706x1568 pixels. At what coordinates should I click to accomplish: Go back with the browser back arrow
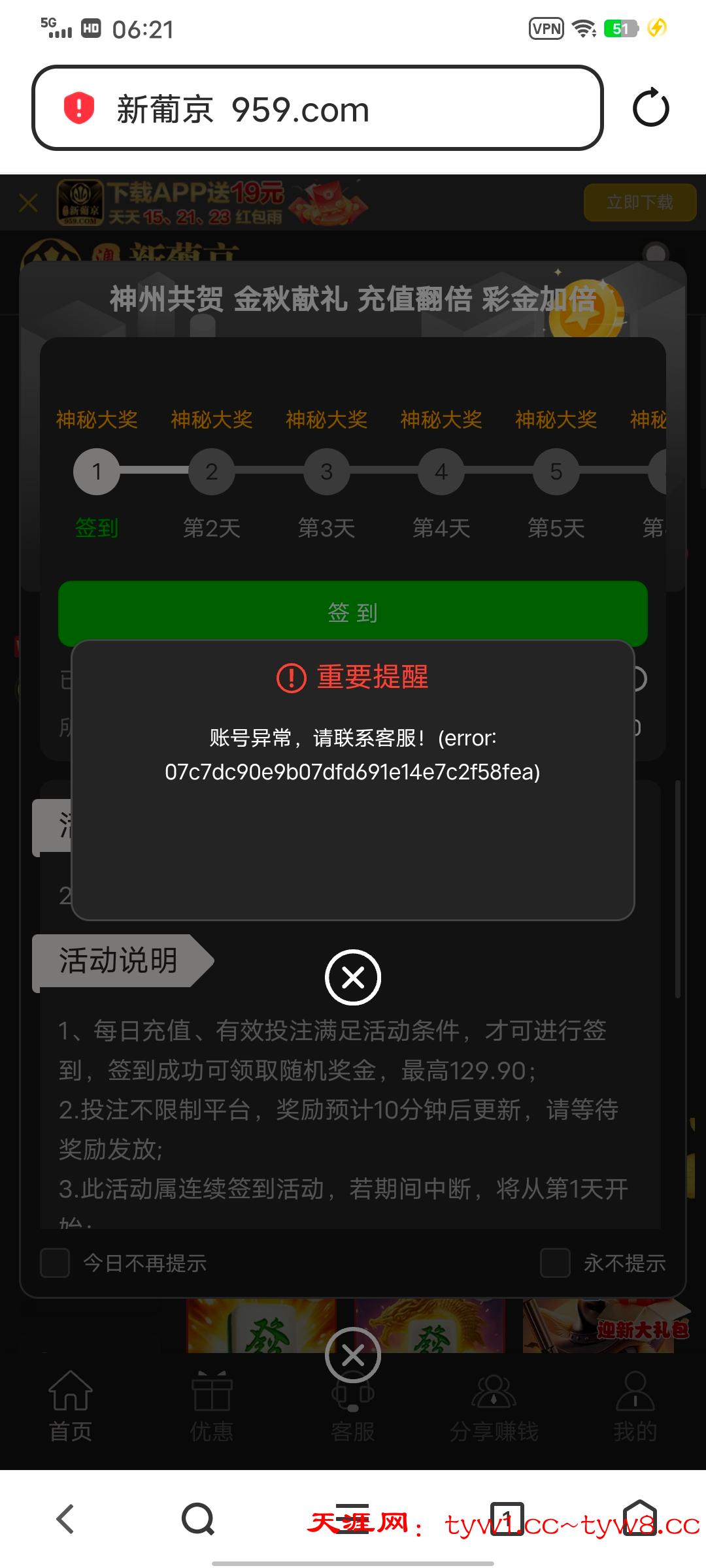pos(65,1518)
